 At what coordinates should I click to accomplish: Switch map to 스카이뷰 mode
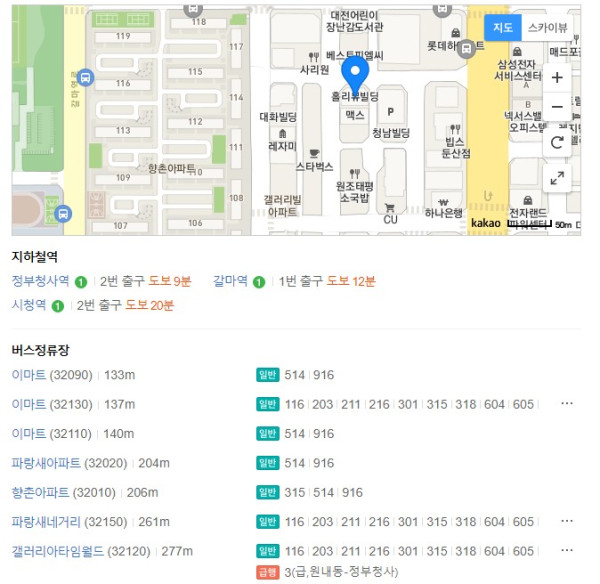pyautogui.click(x=547, y=28)
